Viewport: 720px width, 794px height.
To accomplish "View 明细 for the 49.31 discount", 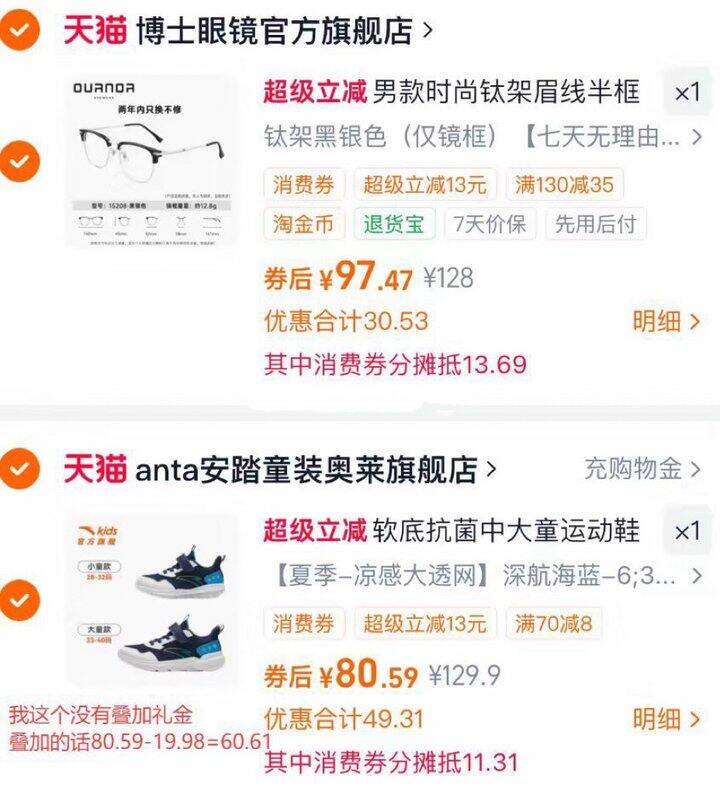I will pyautogui.click(x=666, y=718).
